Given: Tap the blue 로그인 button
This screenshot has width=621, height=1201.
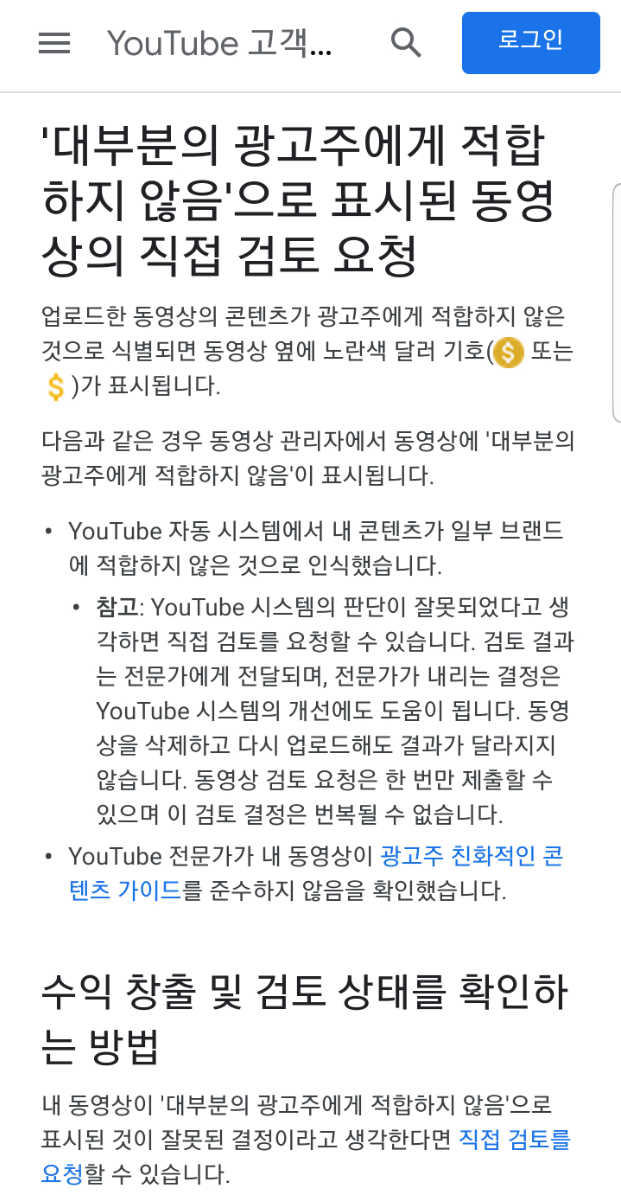Looking at the screenshot, I should (x=531, y=42).
